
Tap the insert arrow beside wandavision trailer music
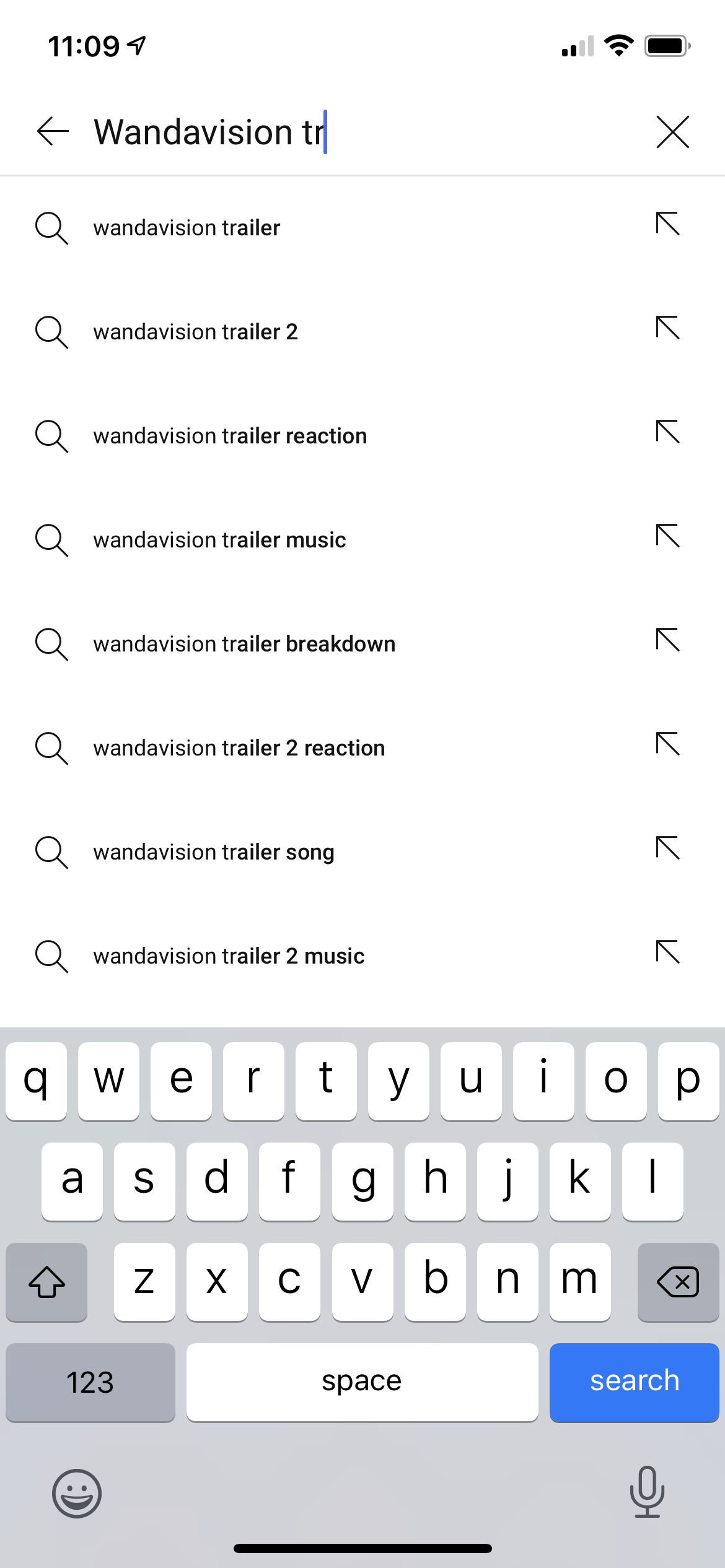[668, 538]
